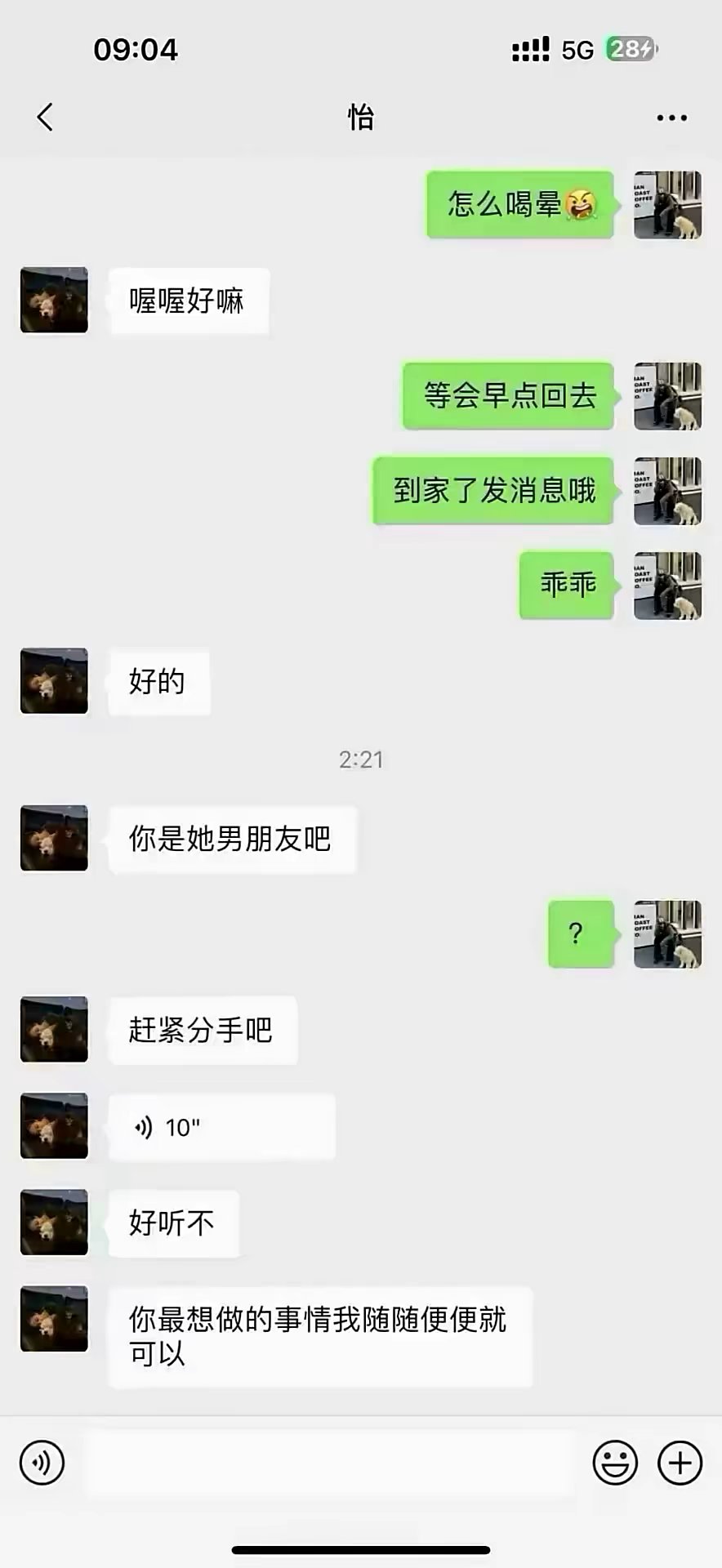Tap the message text input field
Viewport: 722px width, 1568px height.
(x=330, y=1463)
